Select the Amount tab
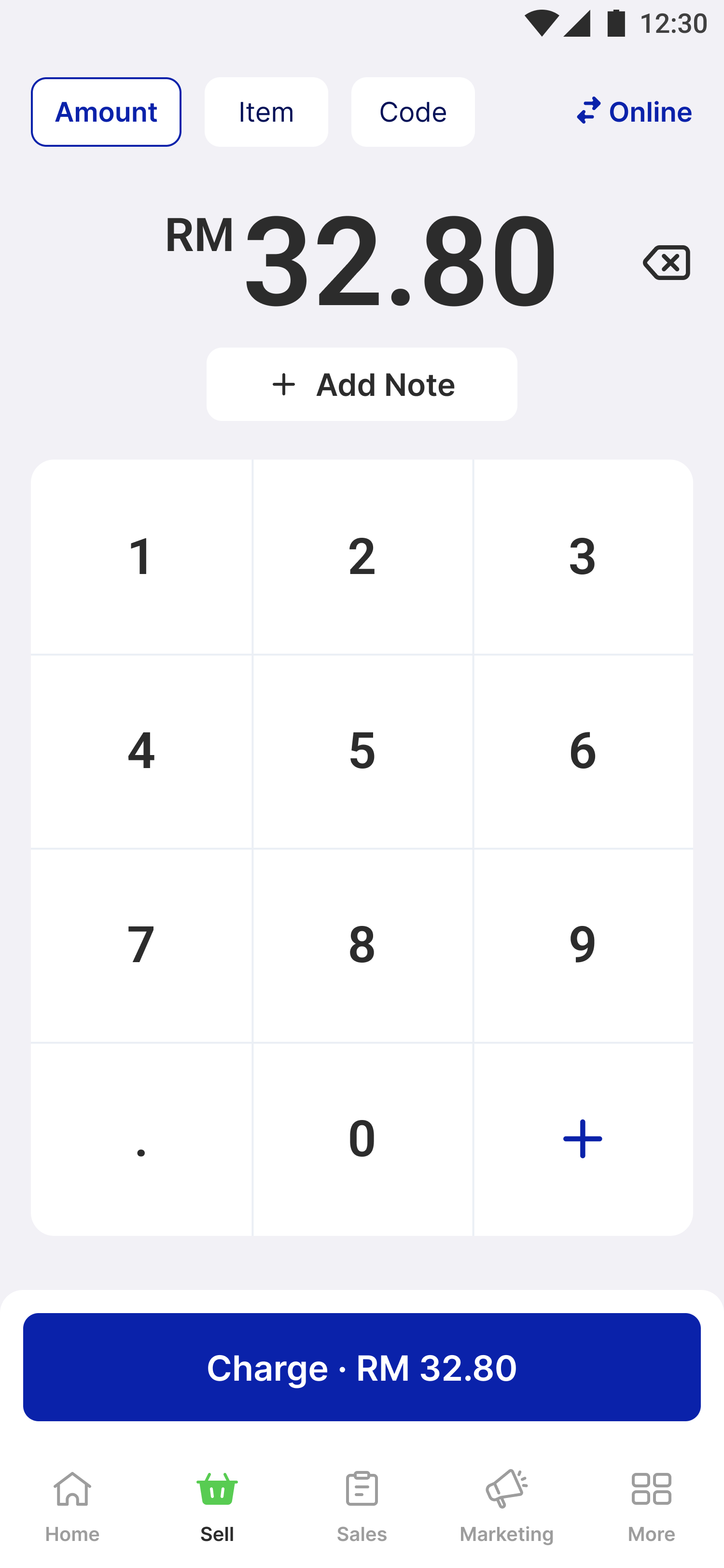Image resolution: width=724 pixels, height=1568 pixels. point(106,112)
